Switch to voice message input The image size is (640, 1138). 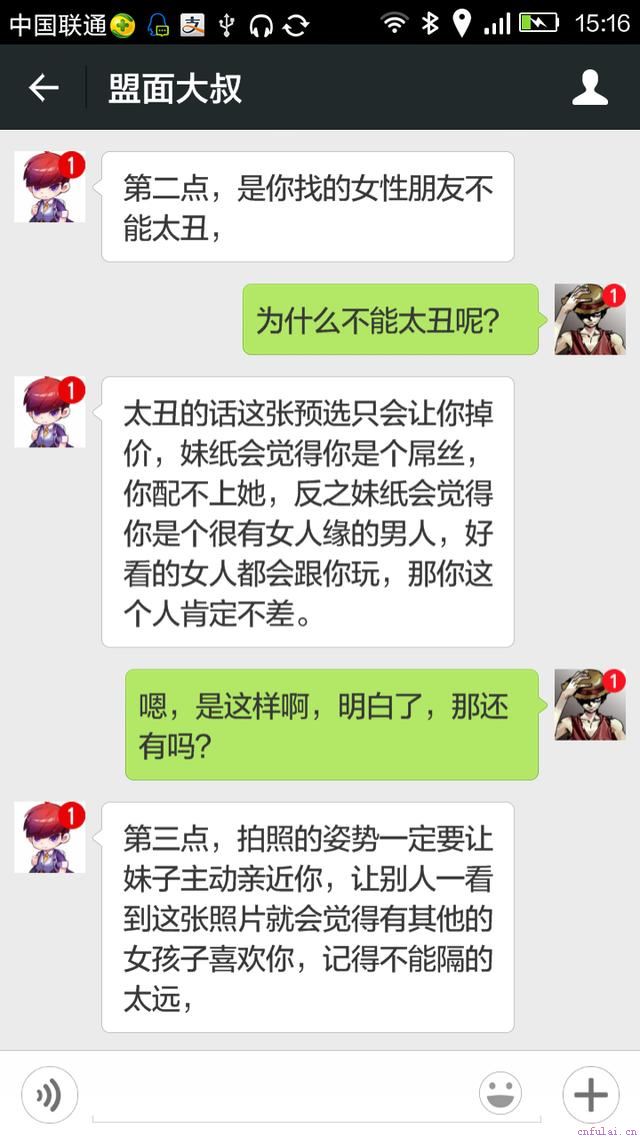point(49,1095)
